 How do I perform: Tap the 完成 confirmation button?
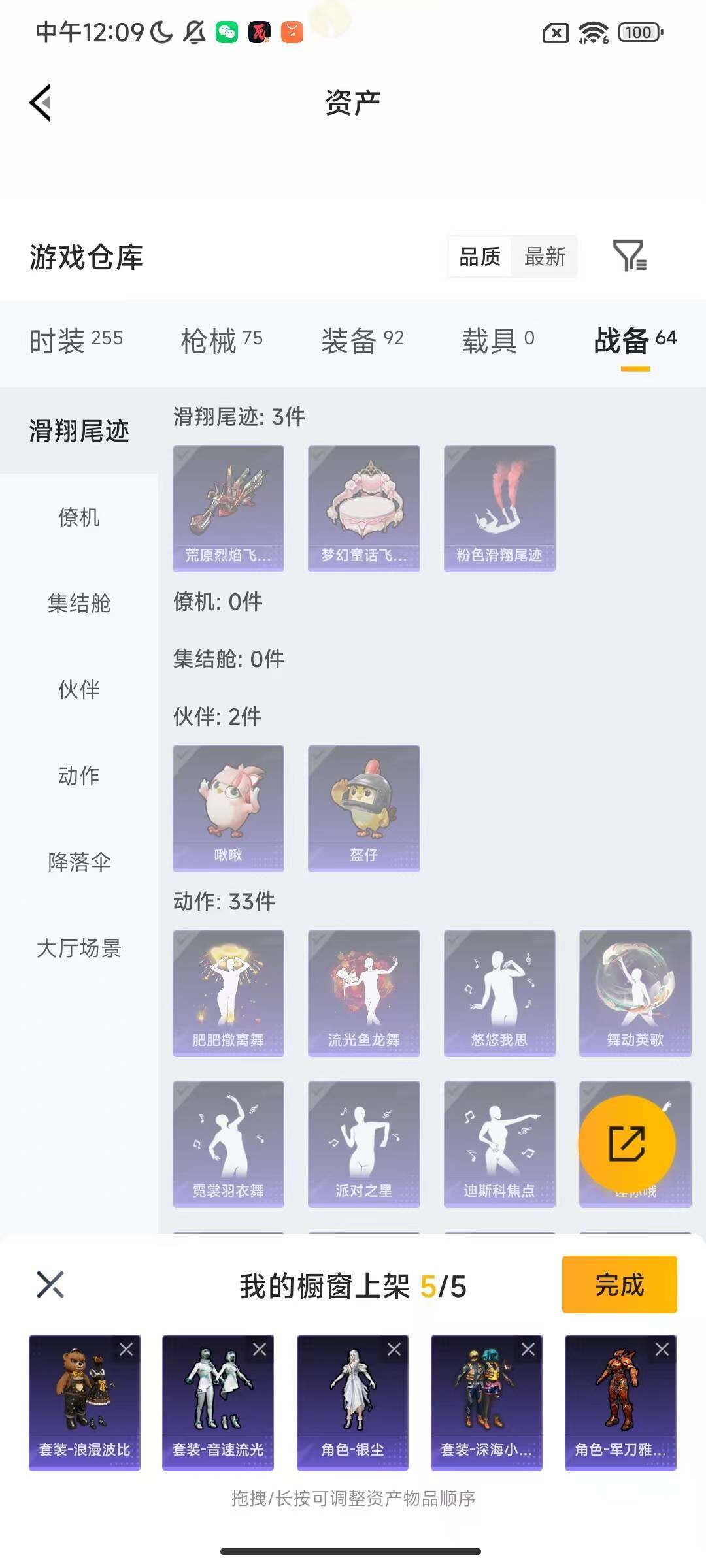coord(618,1284)
